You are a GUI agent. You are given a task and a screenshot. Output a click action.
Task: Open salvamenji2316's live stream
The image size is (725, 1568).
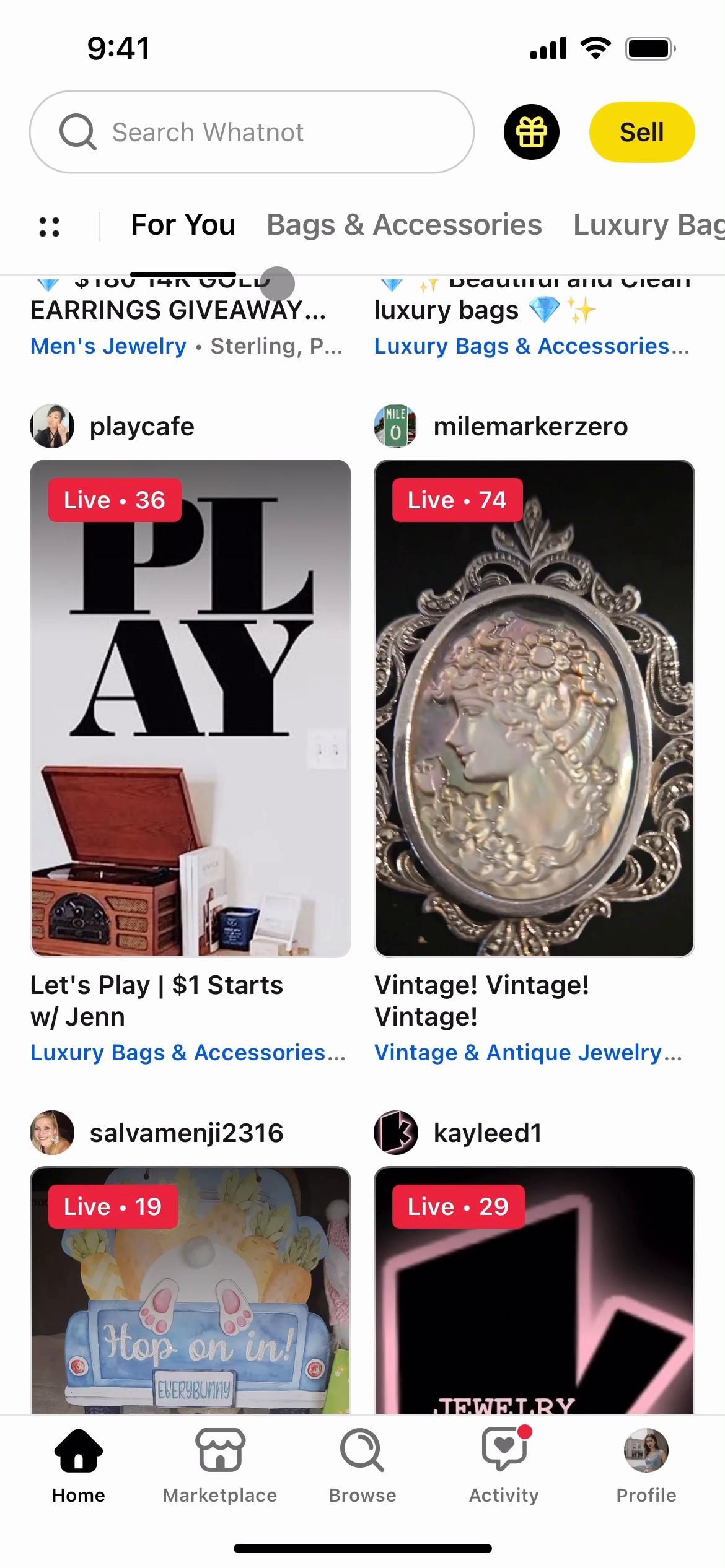[x=190, y=1289]
